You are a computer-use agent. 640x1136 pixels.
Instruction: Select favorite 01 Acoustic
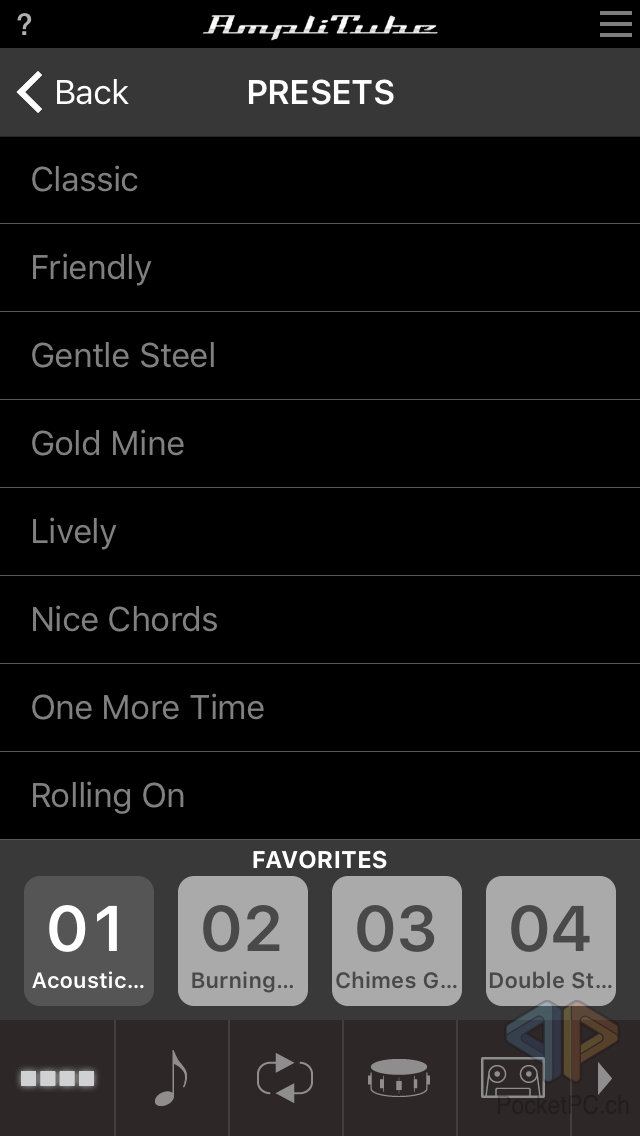89,941
